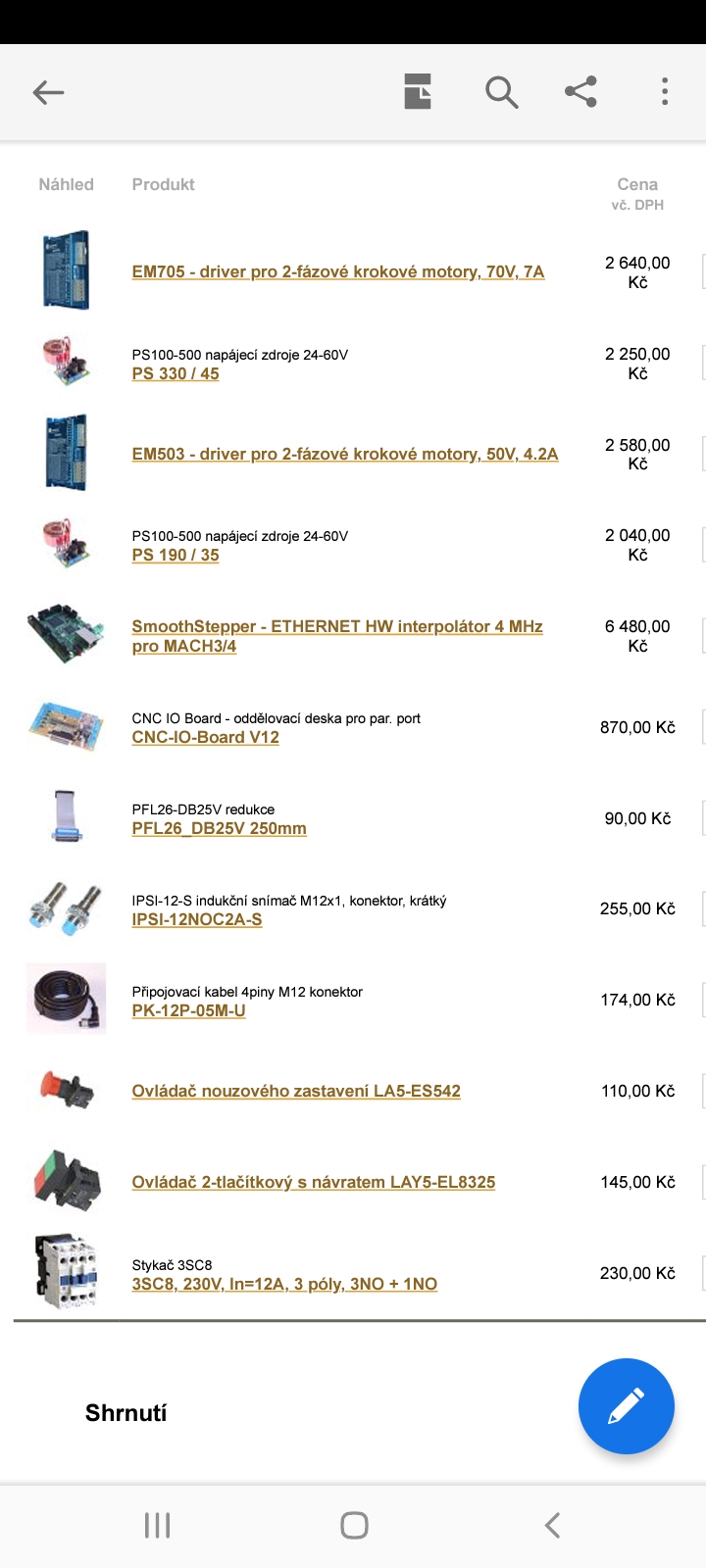
Task: Open the EM503 driver product link
Action: (x=344, y=455)
